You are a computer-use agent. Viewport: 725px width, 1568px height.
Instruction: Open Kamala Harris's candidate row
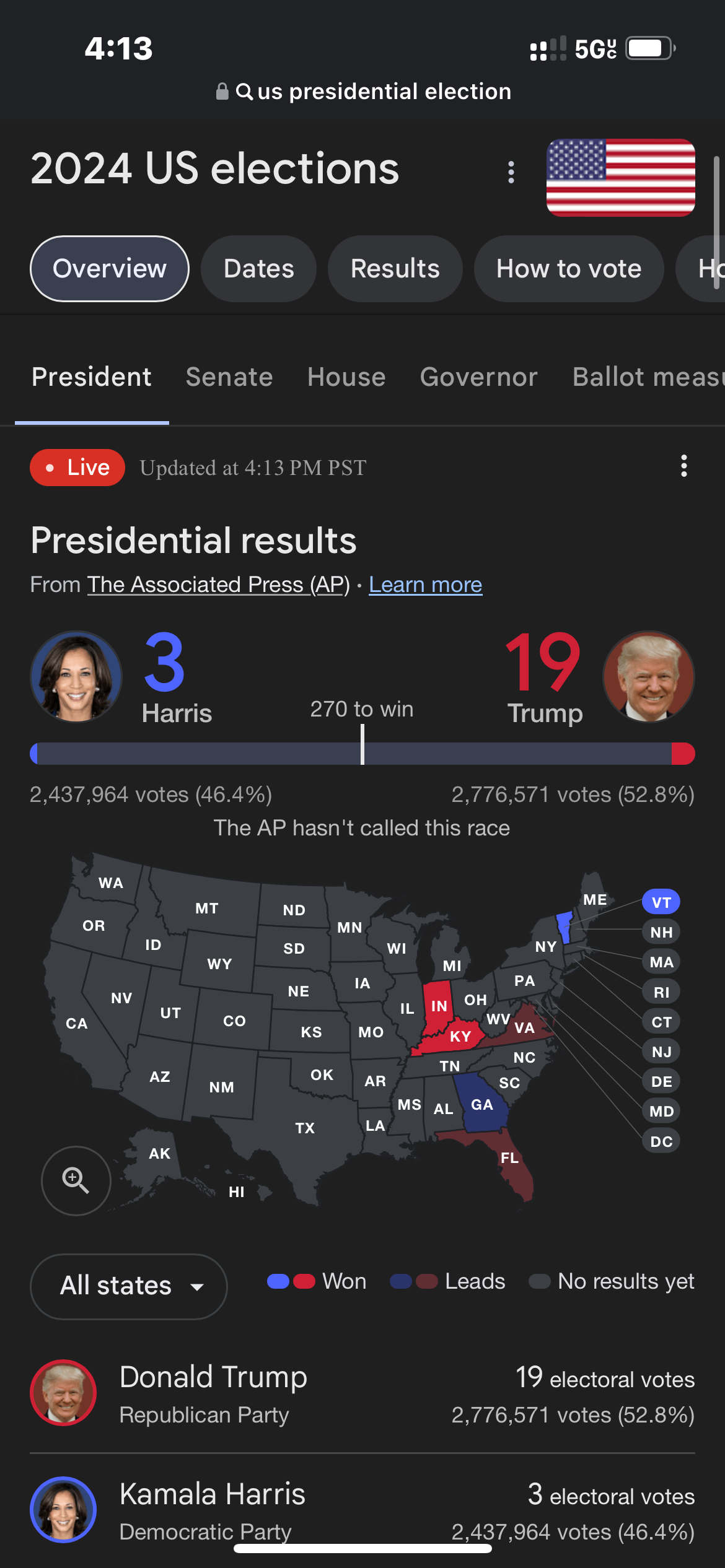(362, 1511)
